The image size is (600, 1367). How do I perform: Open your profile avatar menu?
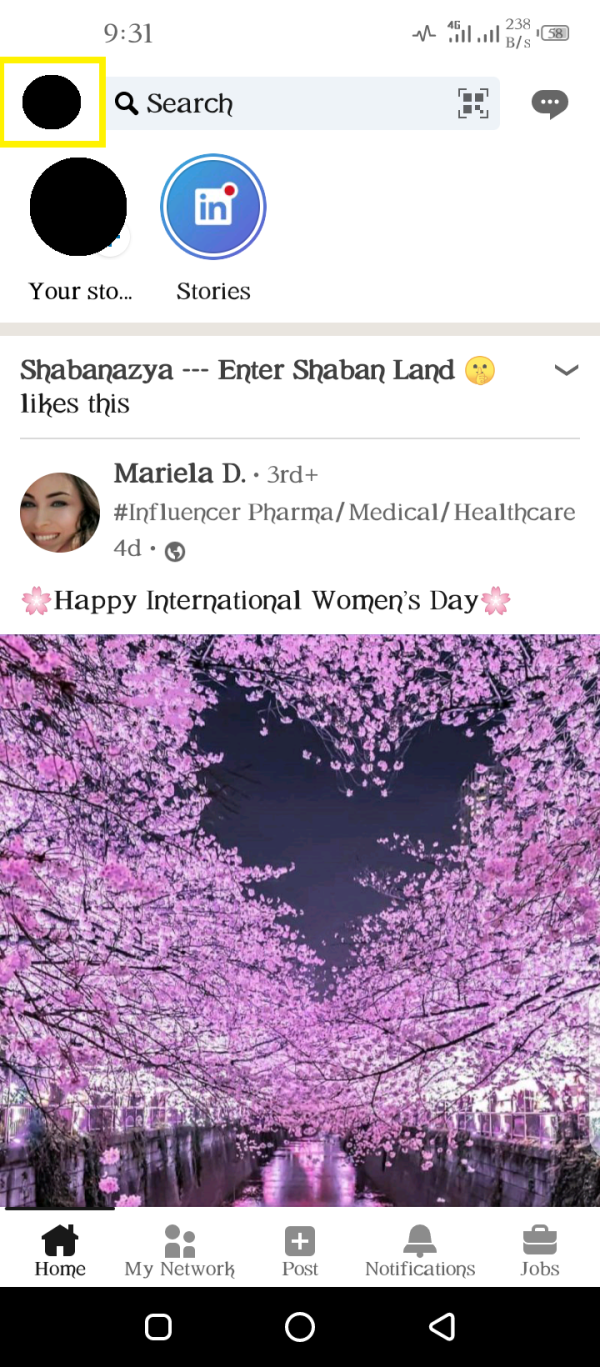pos(52,102)
